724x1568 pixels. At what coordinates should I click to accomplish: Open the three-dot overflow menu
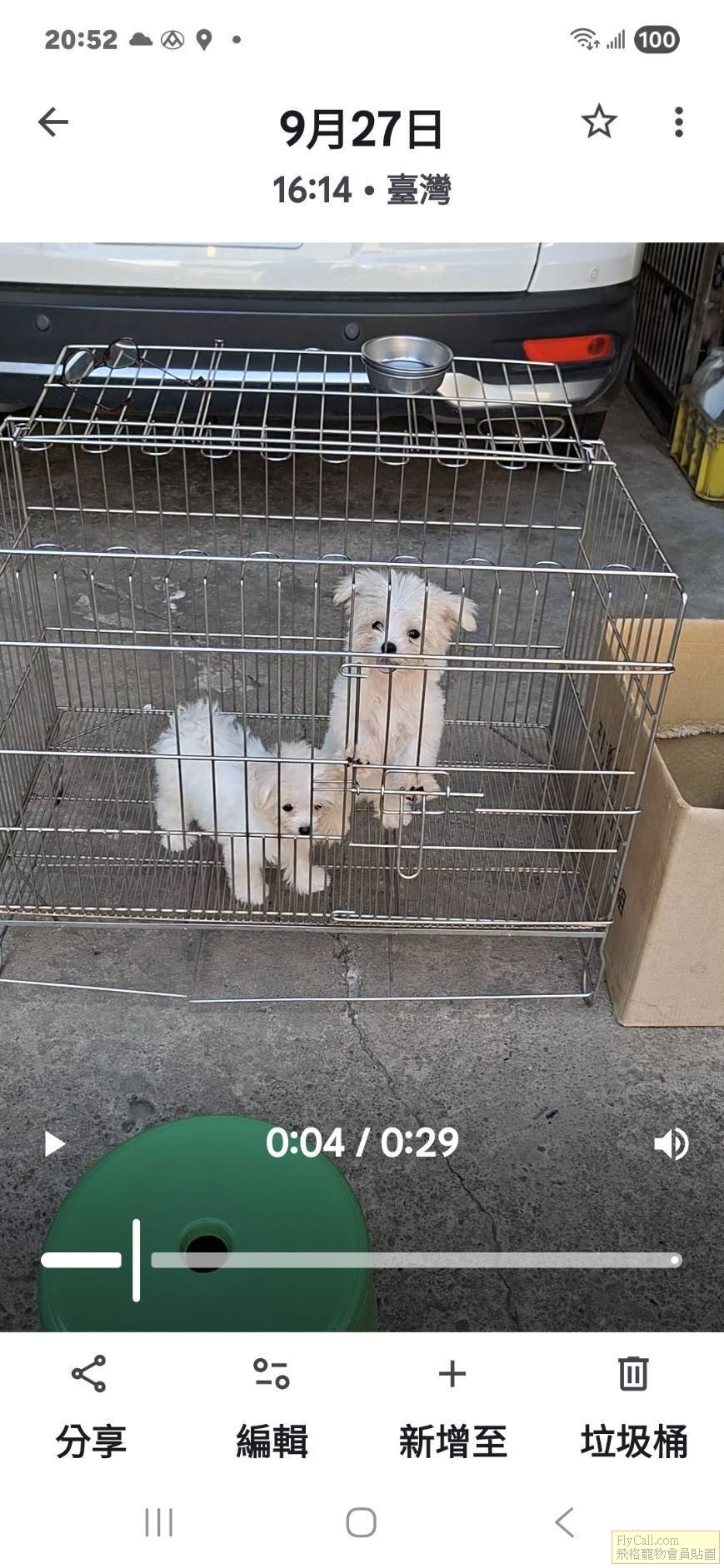tap(679, 122)
